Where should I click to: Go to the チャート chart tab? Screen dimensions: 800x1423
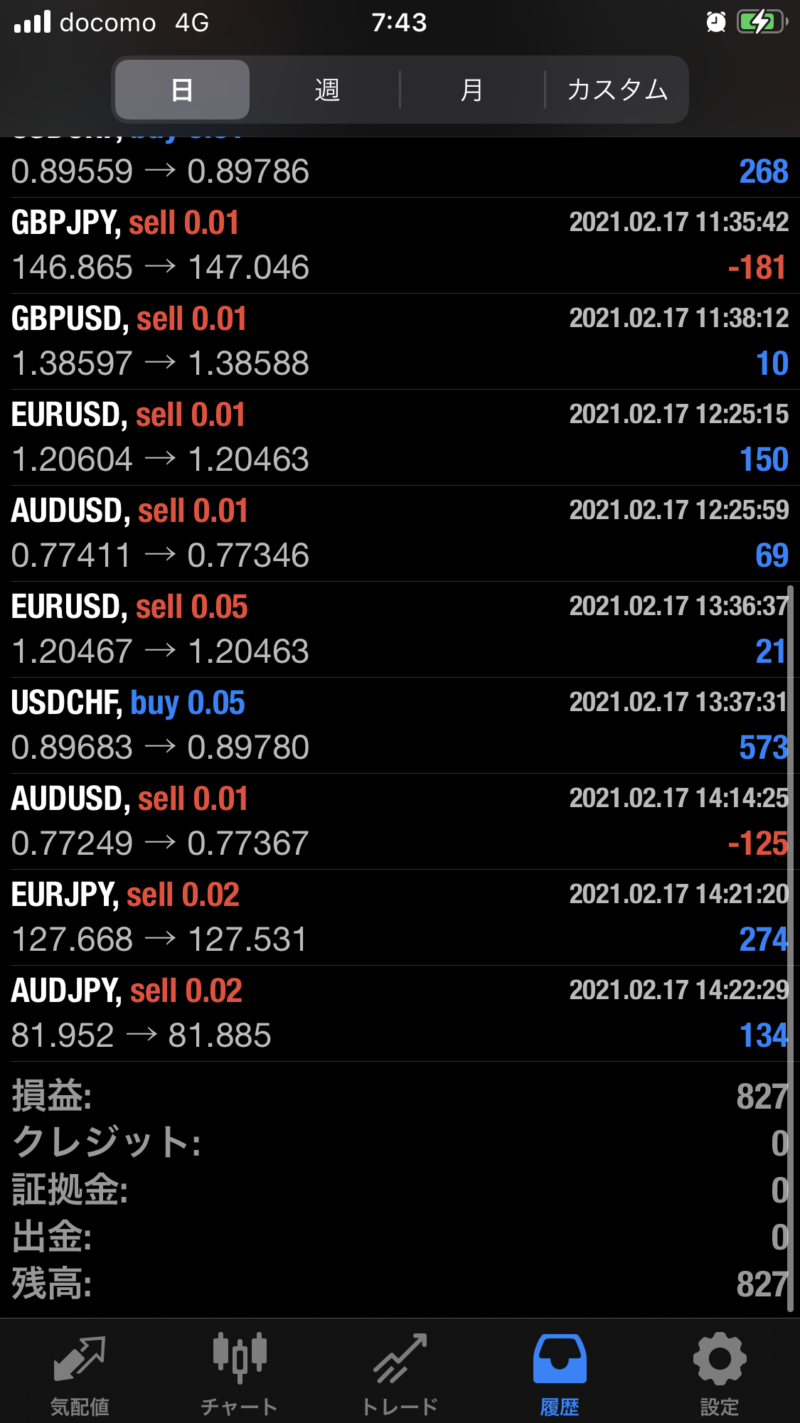(x=240, y=1372)
